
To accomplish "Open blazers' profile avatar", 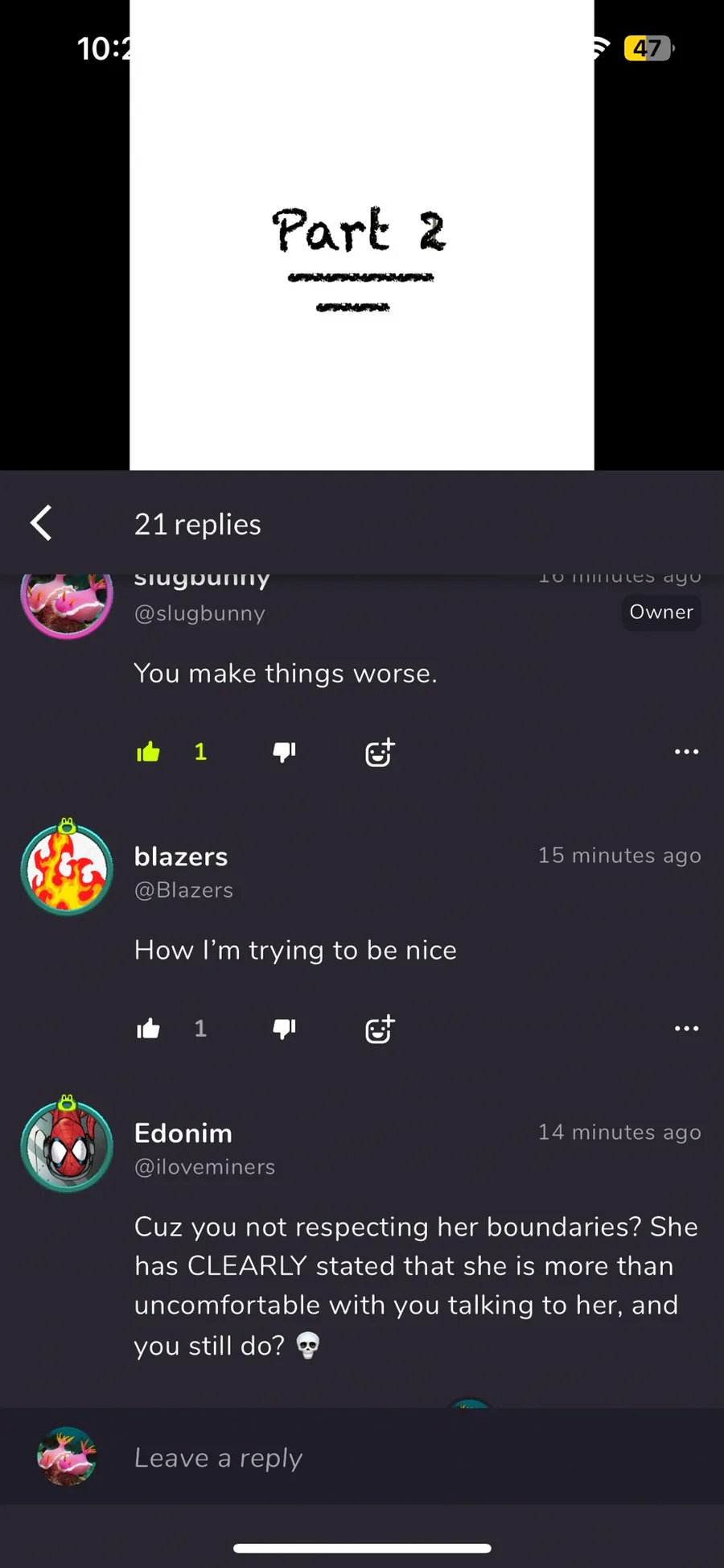I will click(x=67, y=869).
